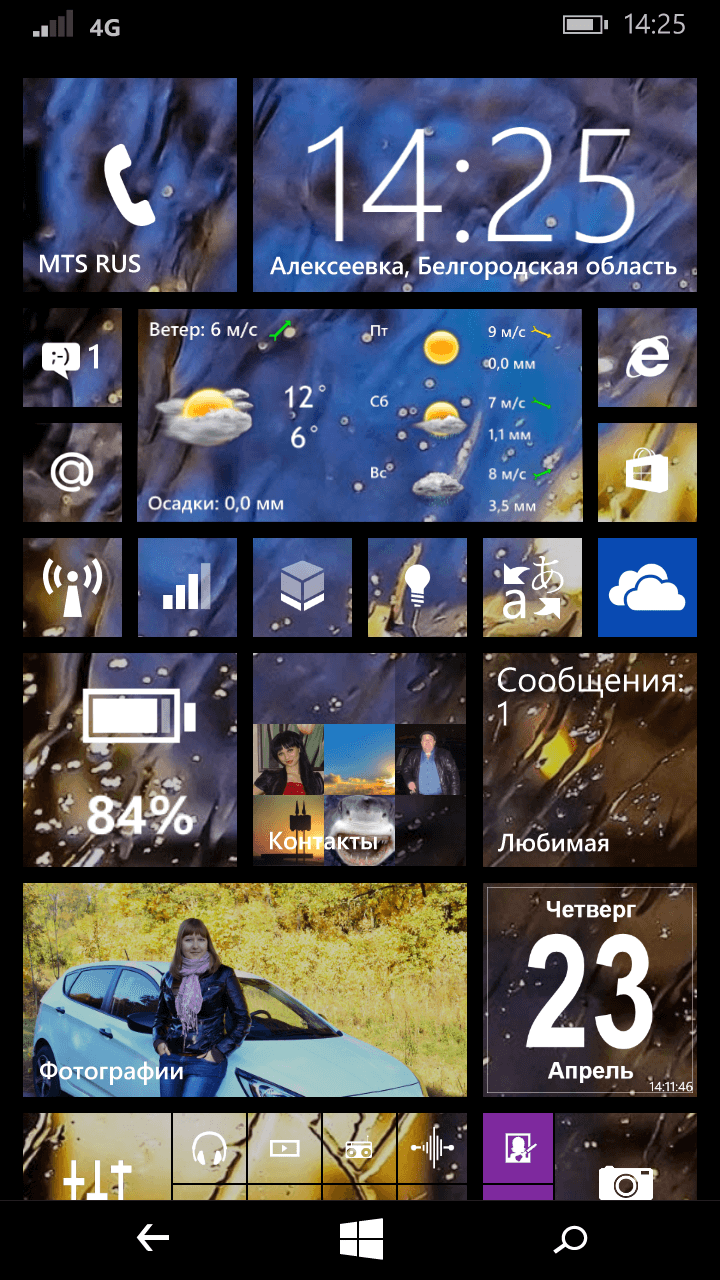Open the calendar tile showing 23 Апрель
This screenshot has width=720, height=1280.
tap(590, 990)
